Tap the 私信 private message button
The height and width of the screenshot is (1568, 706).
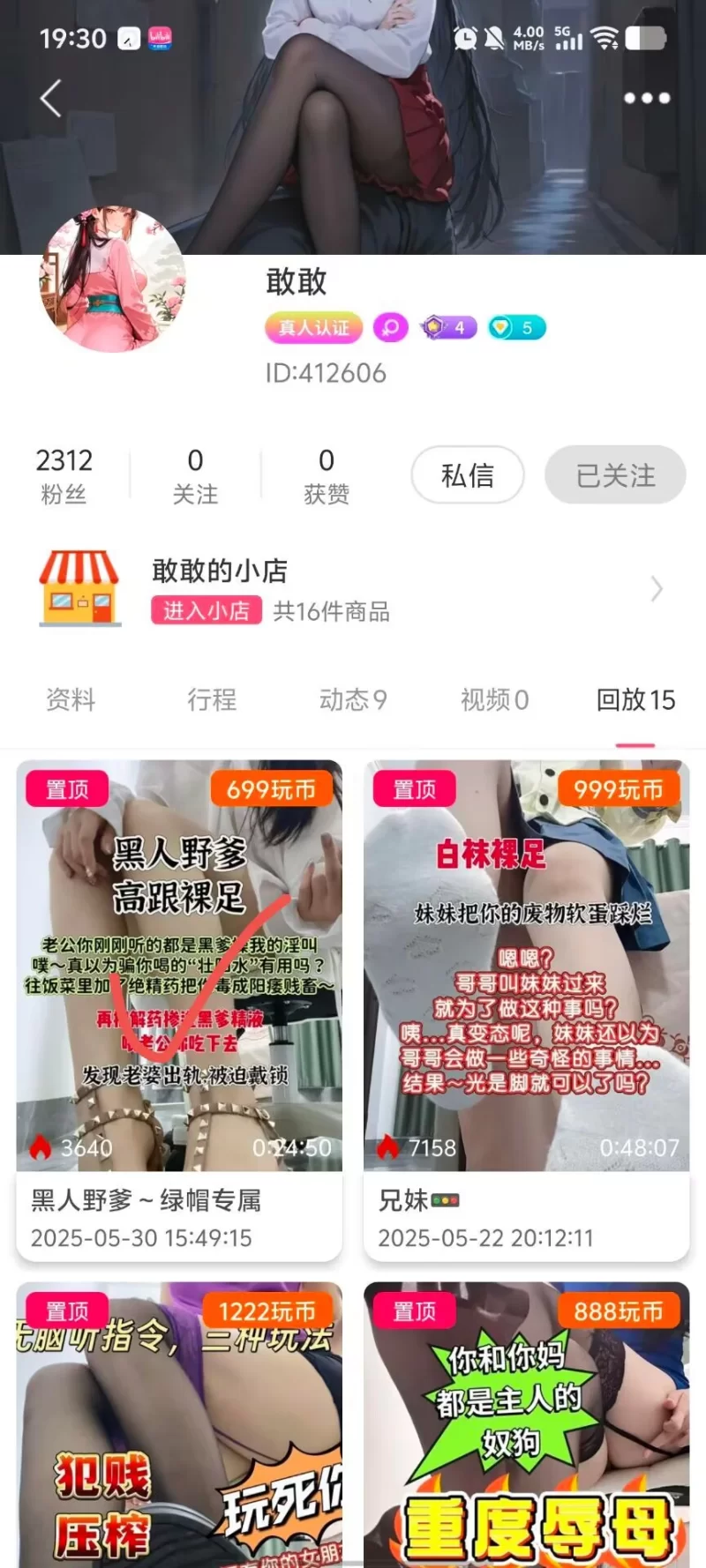467,475
